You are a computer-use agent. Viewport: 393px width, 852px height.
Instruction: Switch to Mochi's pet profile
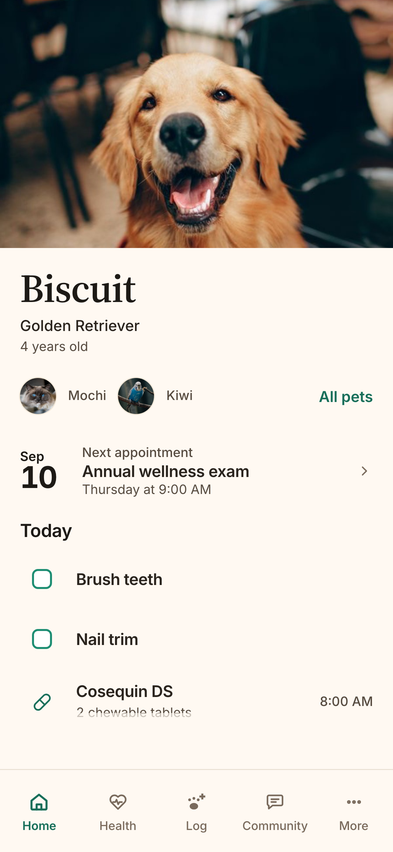(x=63, y=396)
